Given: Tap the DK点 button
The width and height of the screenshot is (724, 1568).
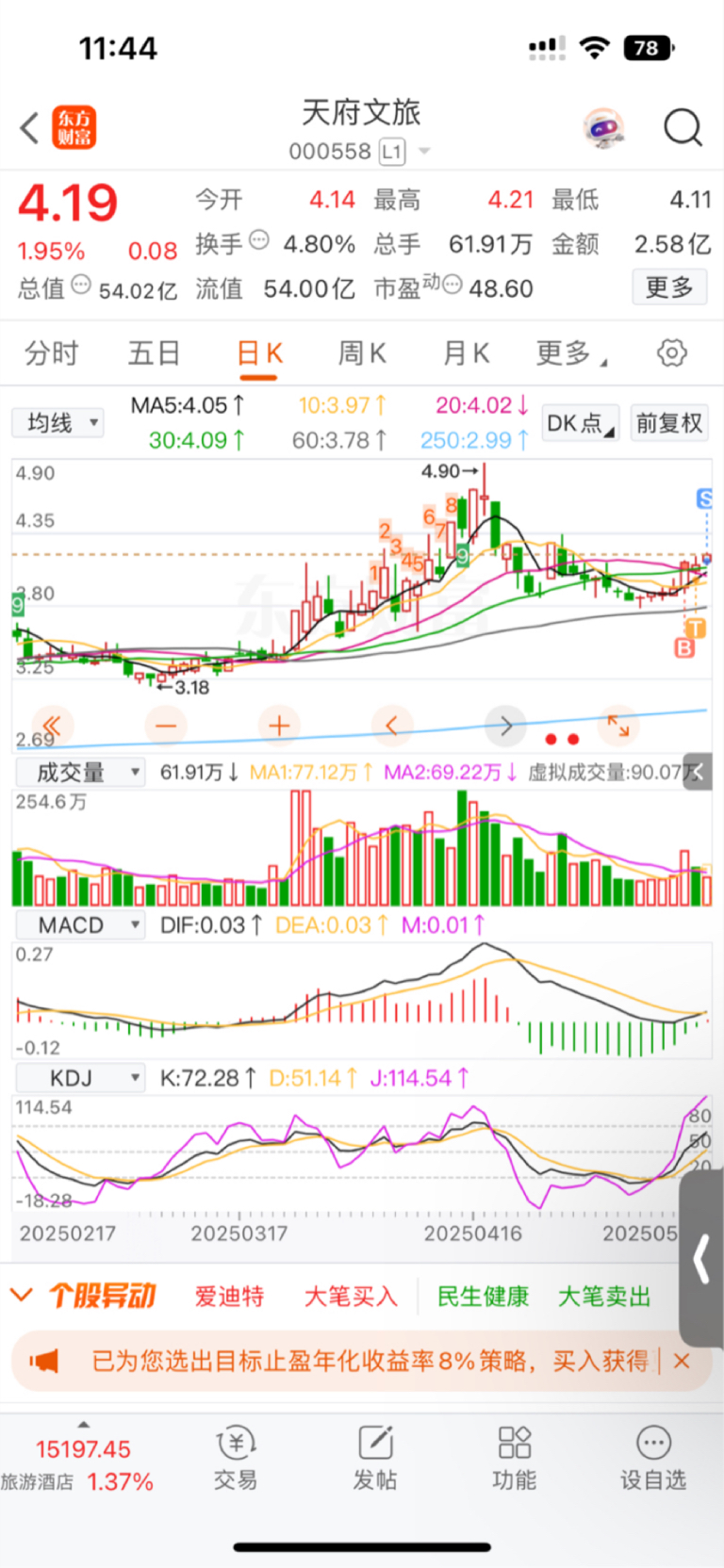Looking at the screenshot, I should (581, 423).
